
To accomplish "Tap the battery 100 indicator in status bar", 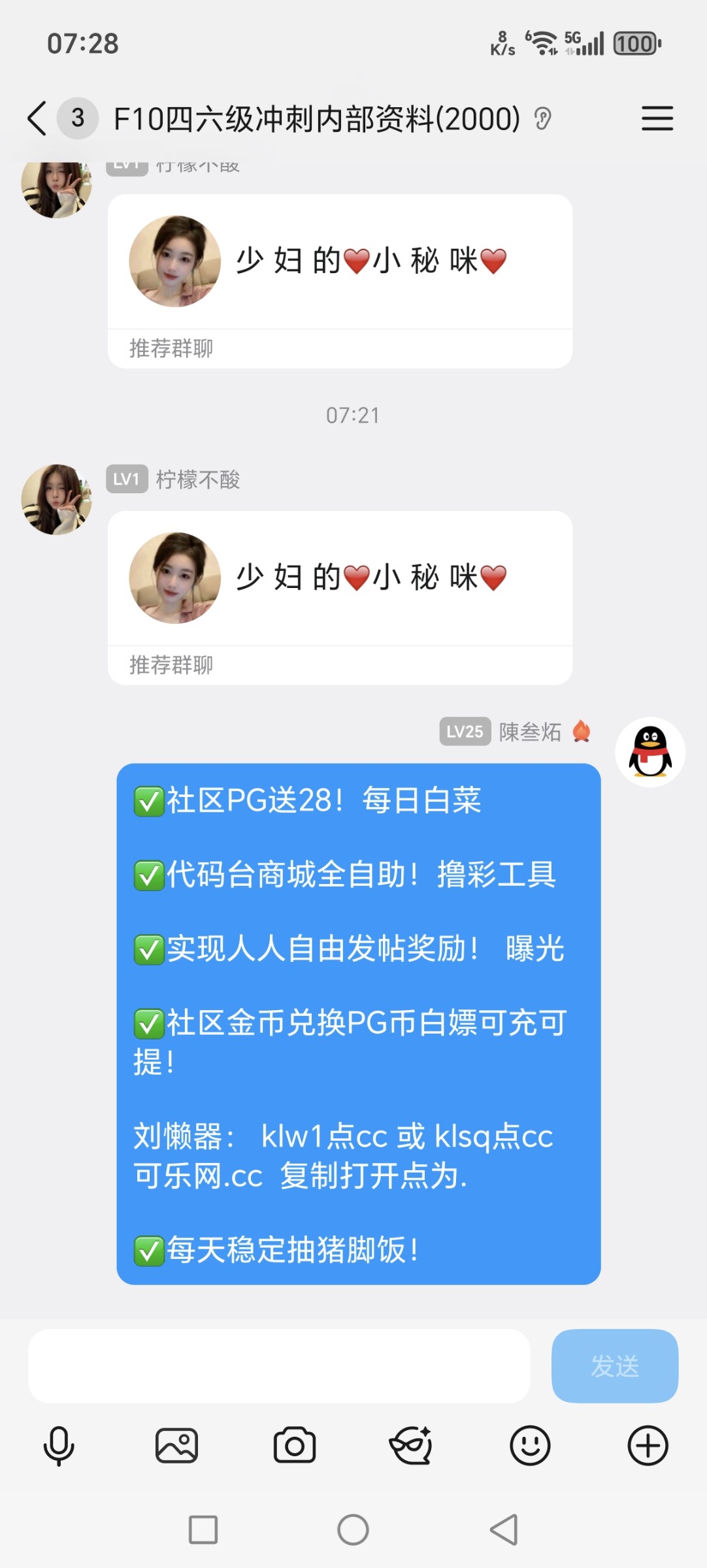I will (x=634, y=44).
